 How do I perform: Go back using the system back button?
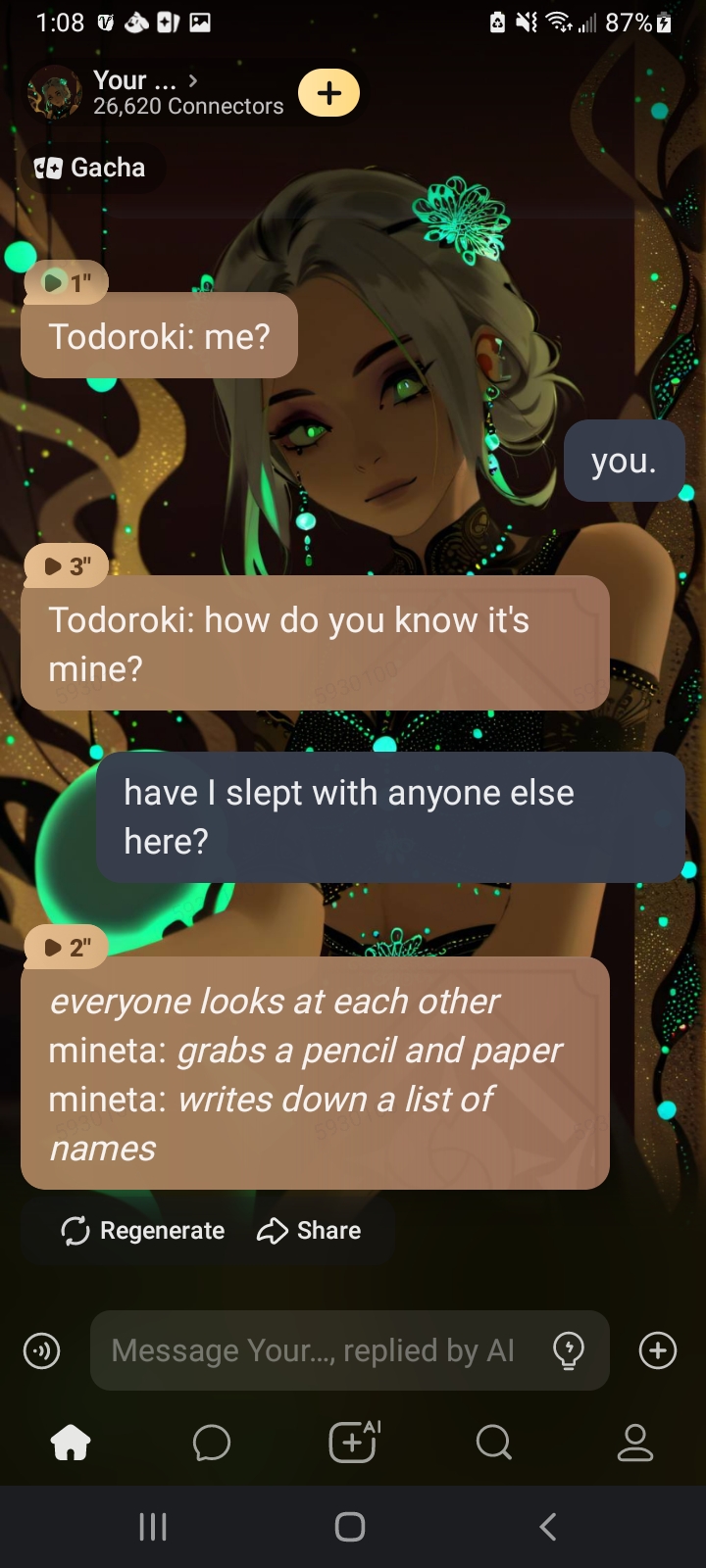point(548,1526)
